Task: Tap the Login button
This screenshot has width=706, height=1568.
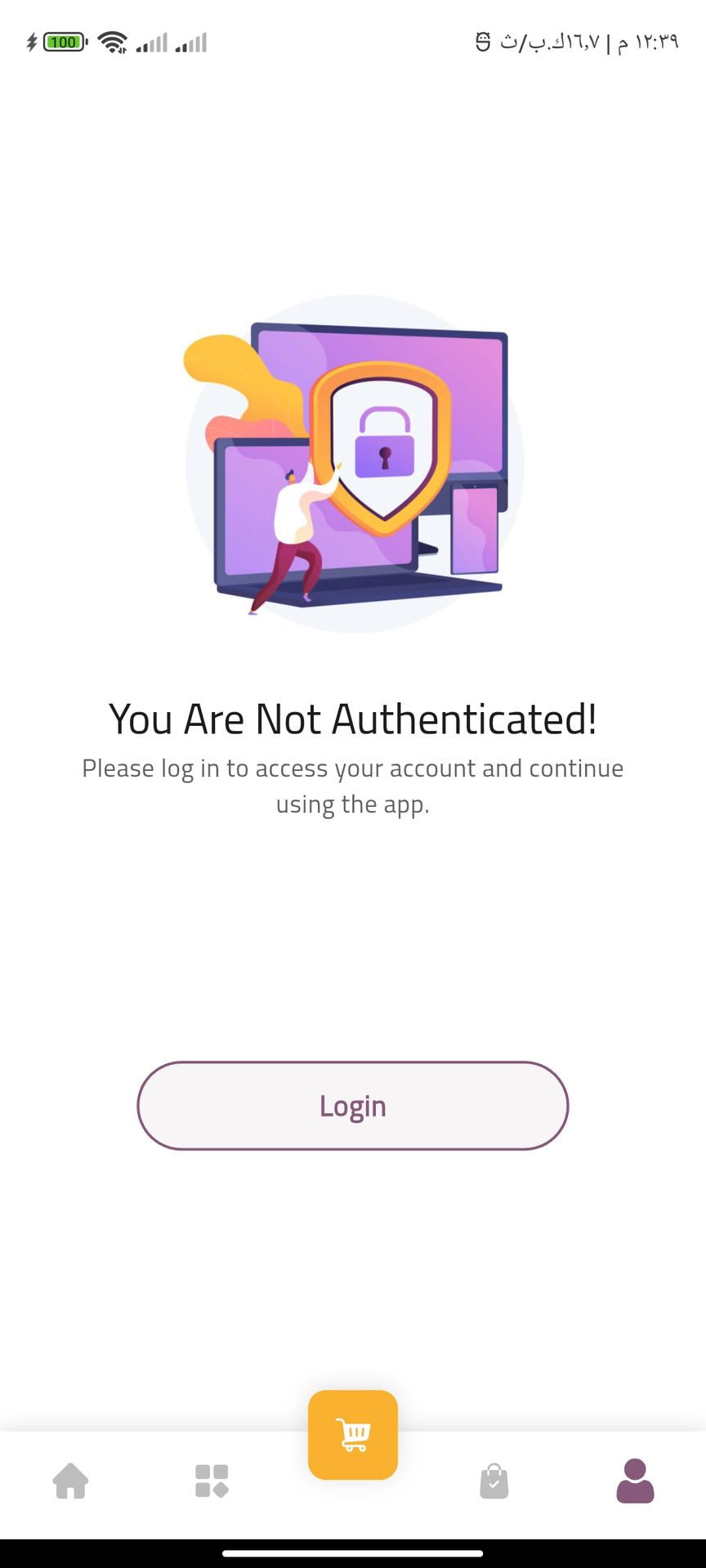Action: click(x=352, y=1106)
